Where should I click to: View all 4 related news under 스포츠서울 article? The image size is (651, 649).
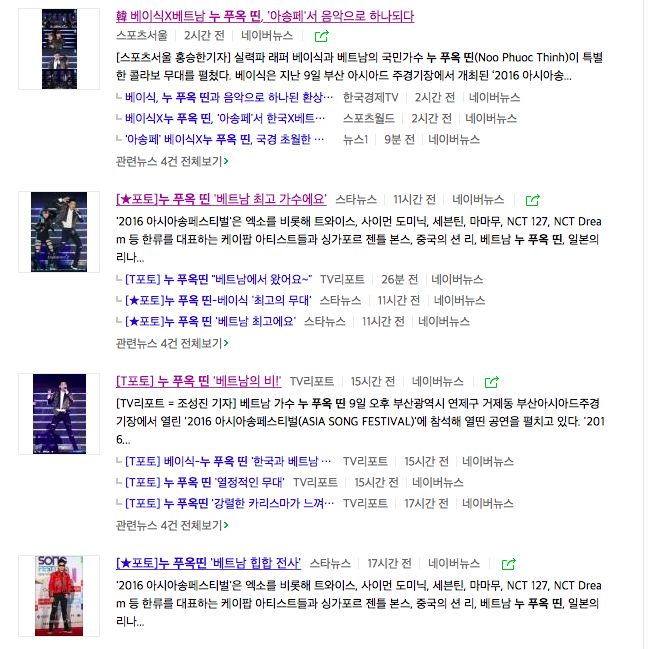(172, 160)
